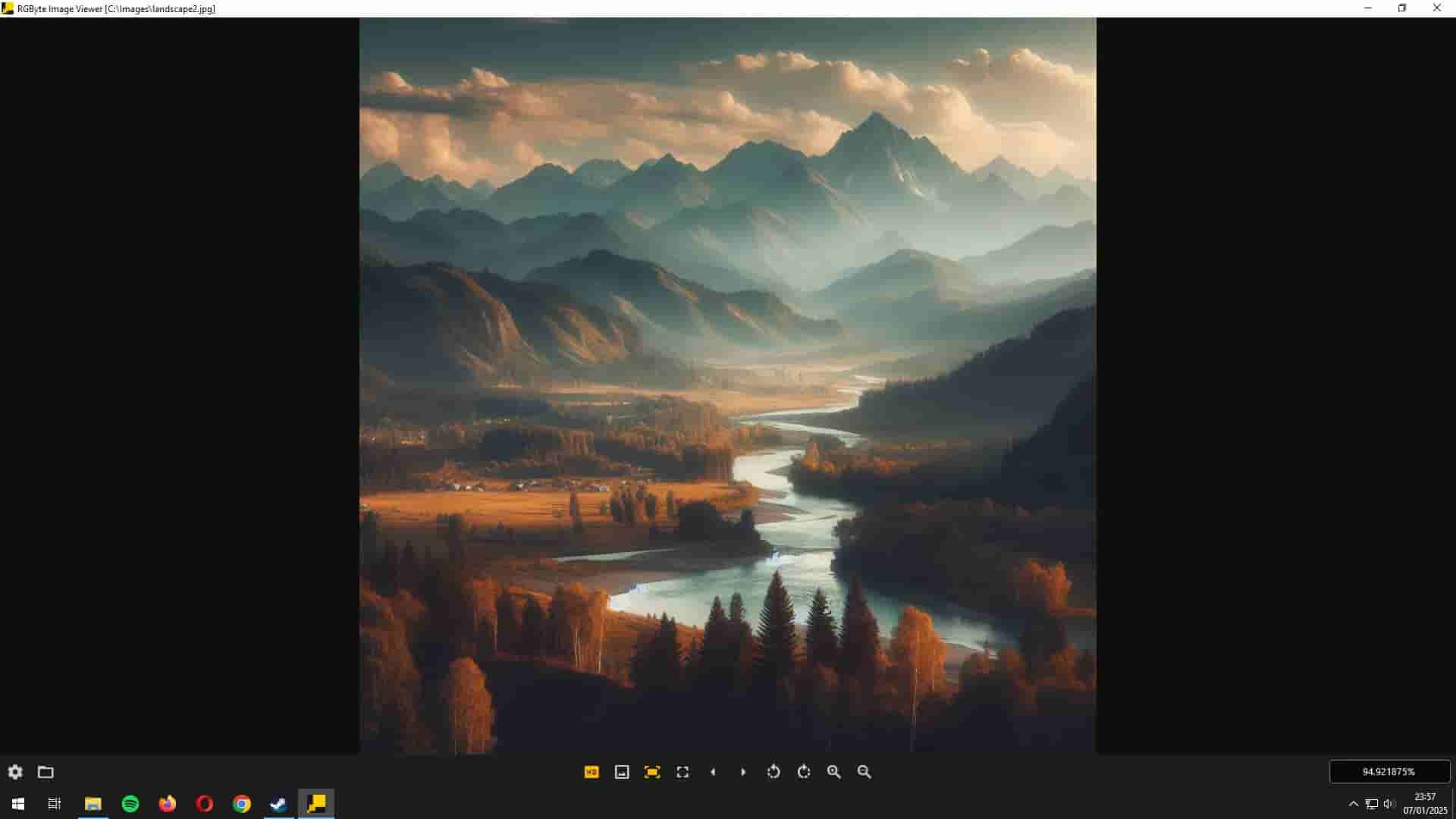Select the image view mode icon

622,772
